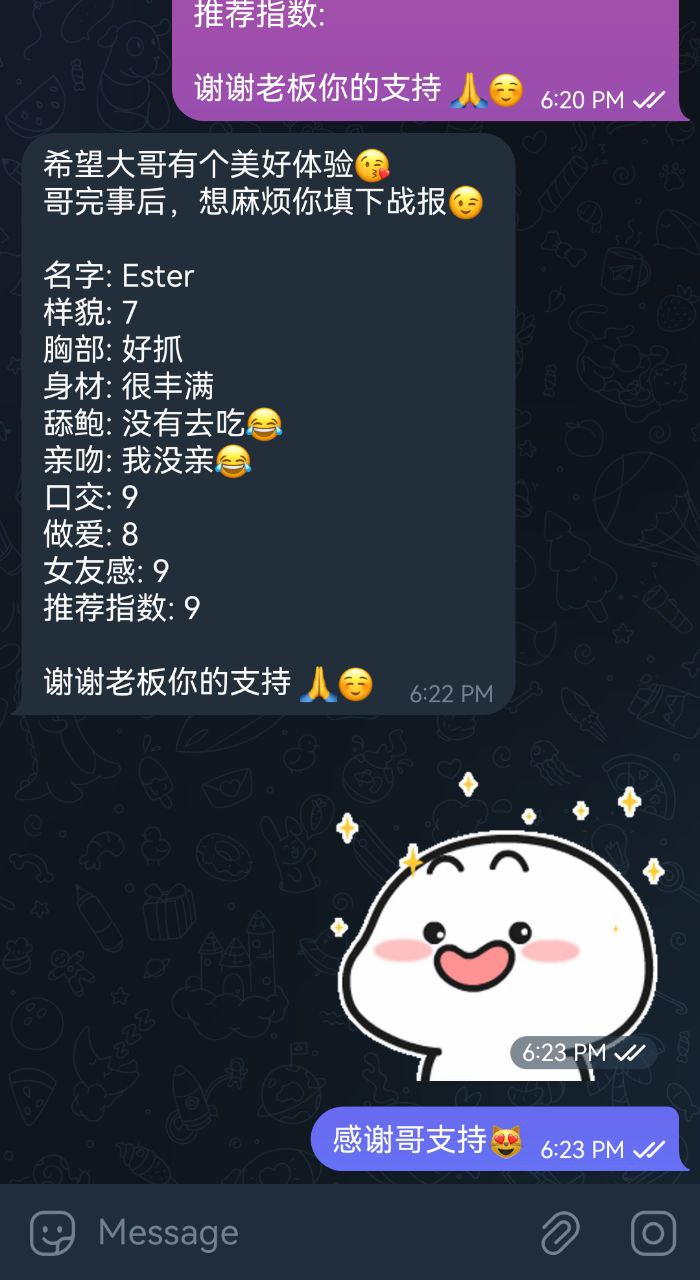Open the camera button to record media
The image size is (700, 1280).
click(x=653, y=1233)
